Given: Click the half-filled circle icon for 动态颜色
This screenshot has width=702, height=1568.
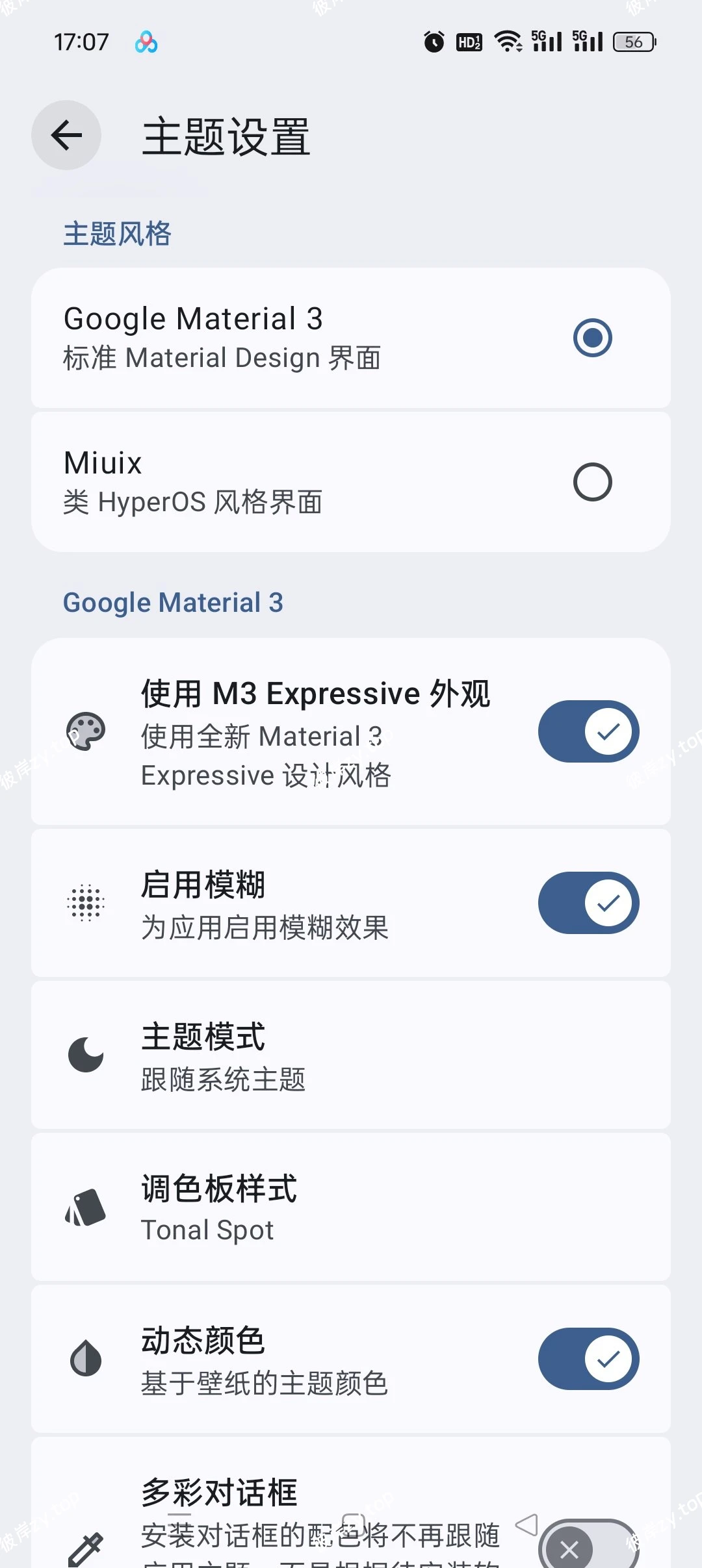Looking at the screenshot, I should 86,1358.
